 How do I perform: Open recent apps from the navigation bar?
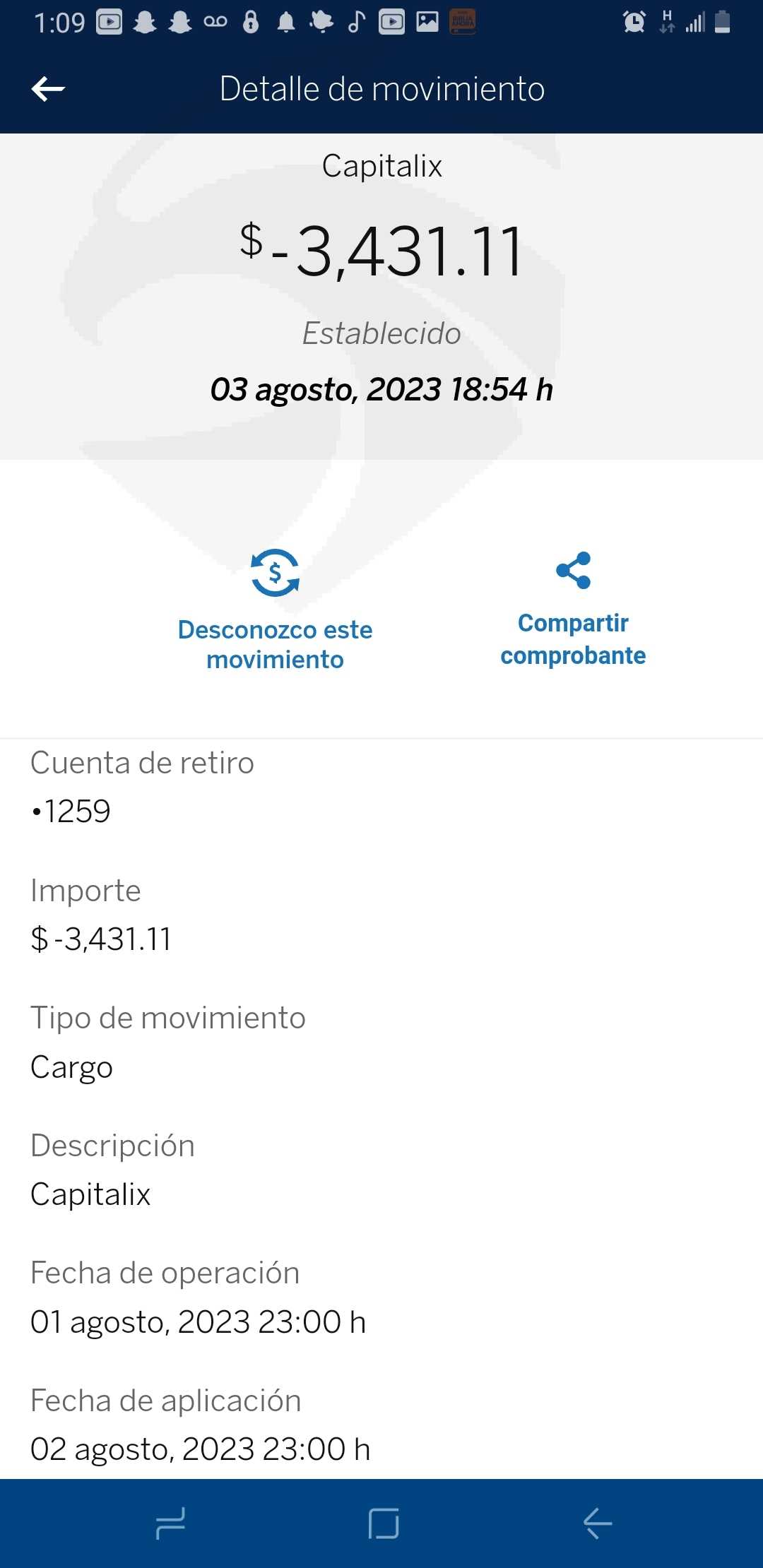(170, 1524)
